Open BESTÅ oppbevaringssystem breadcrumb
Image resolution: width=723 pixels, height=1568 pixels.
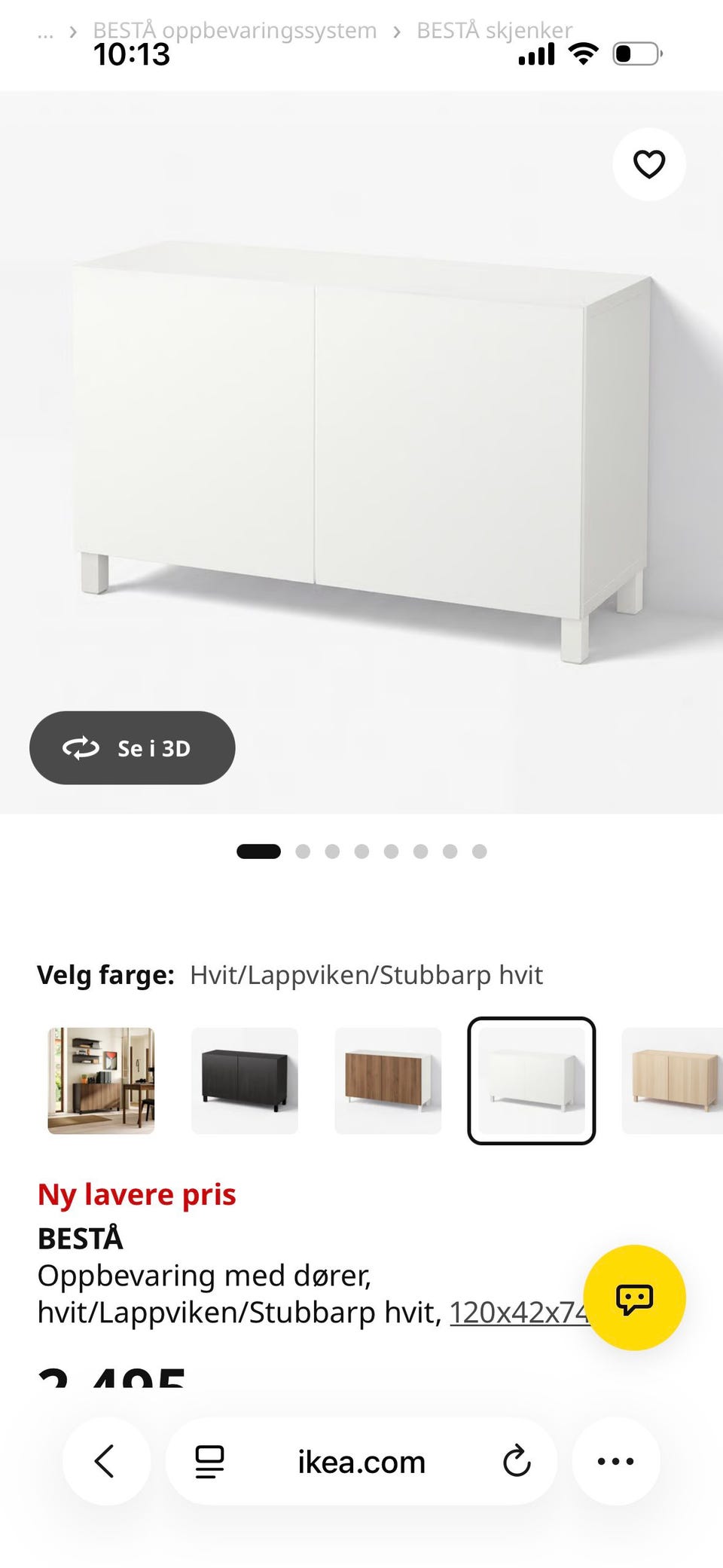pyautogui.click(x=234, y=30)
